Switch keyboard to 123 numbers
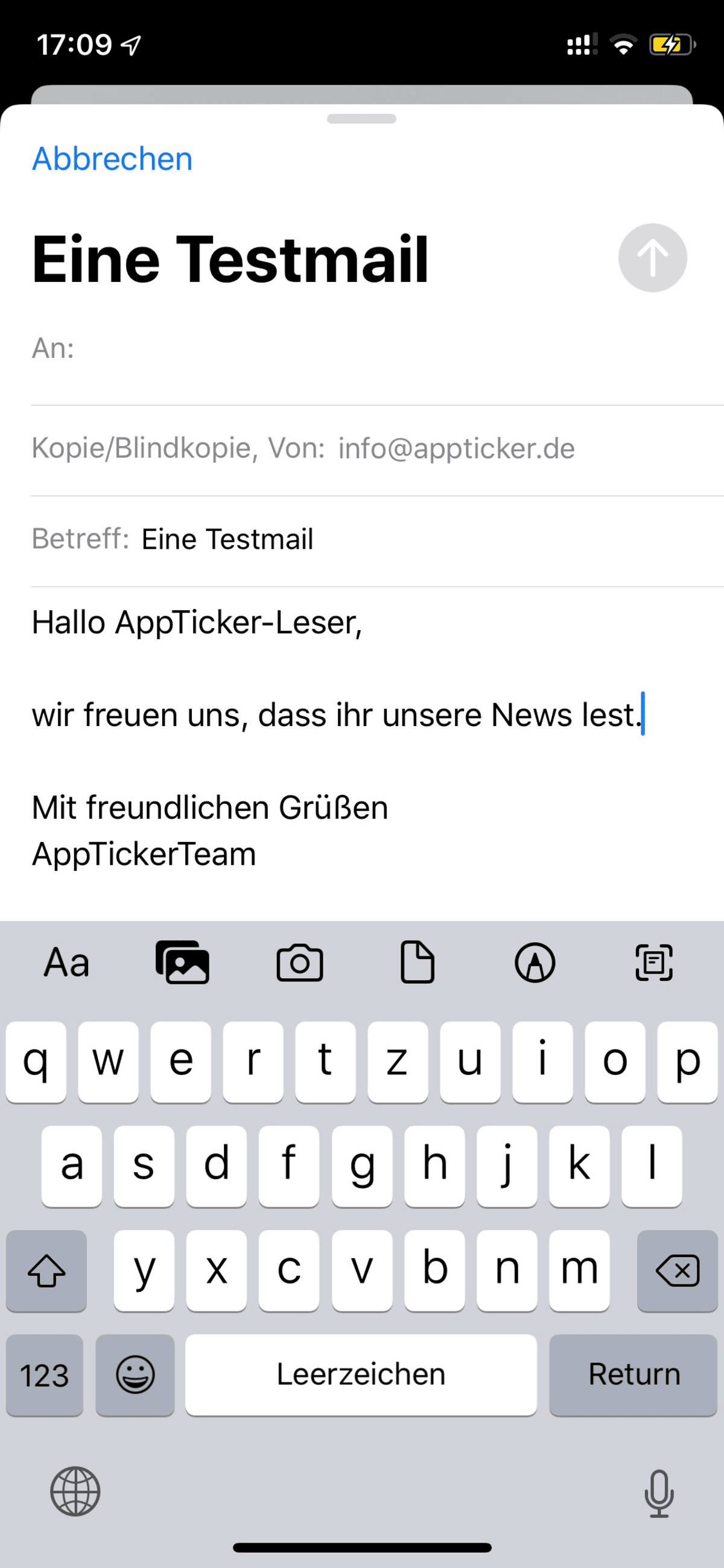The height and width of the screenshot is (1568, 724). click(x=45, y=1374)
